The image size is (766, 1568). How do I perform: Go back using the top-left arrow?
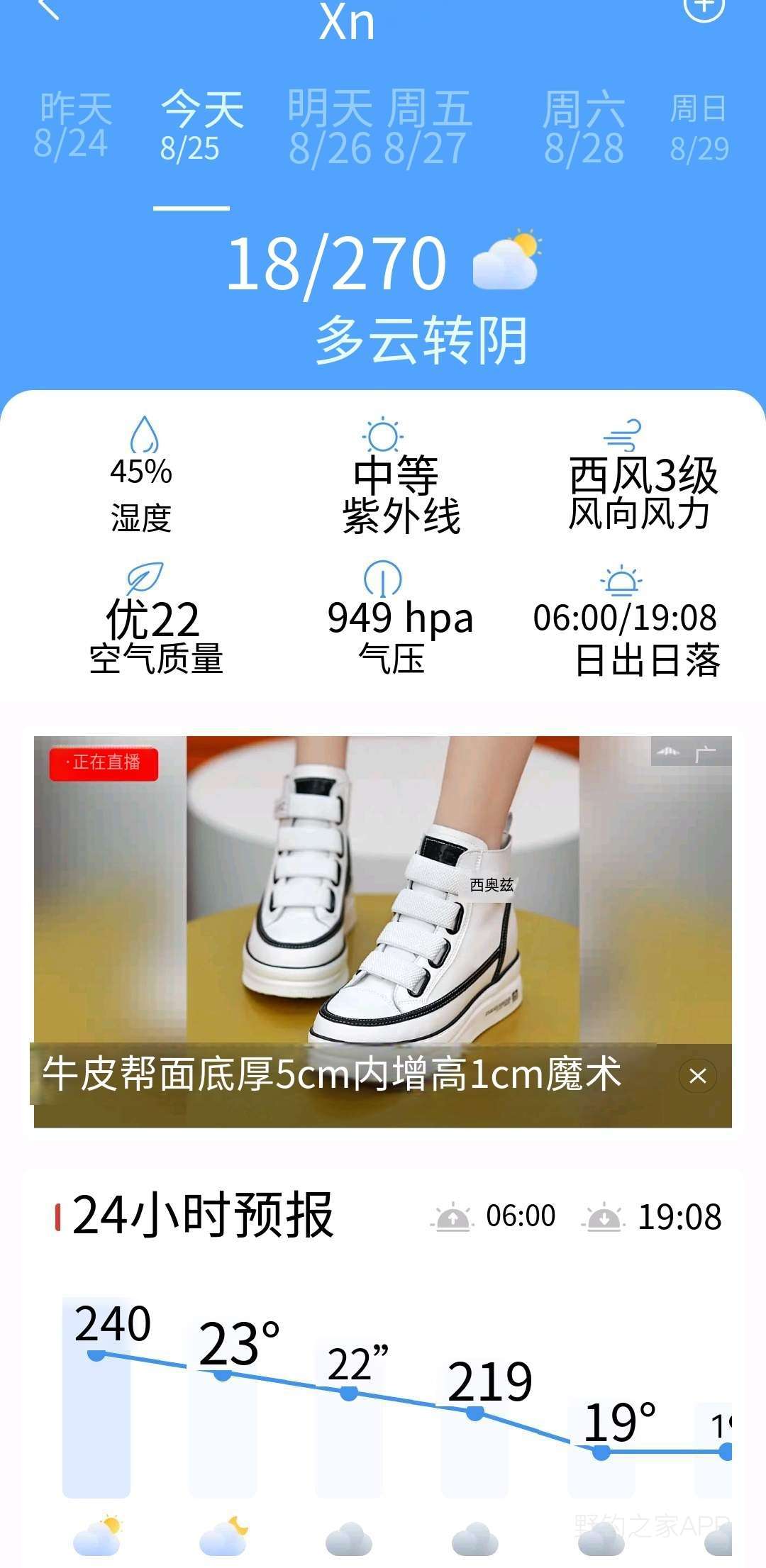point(47,9)
